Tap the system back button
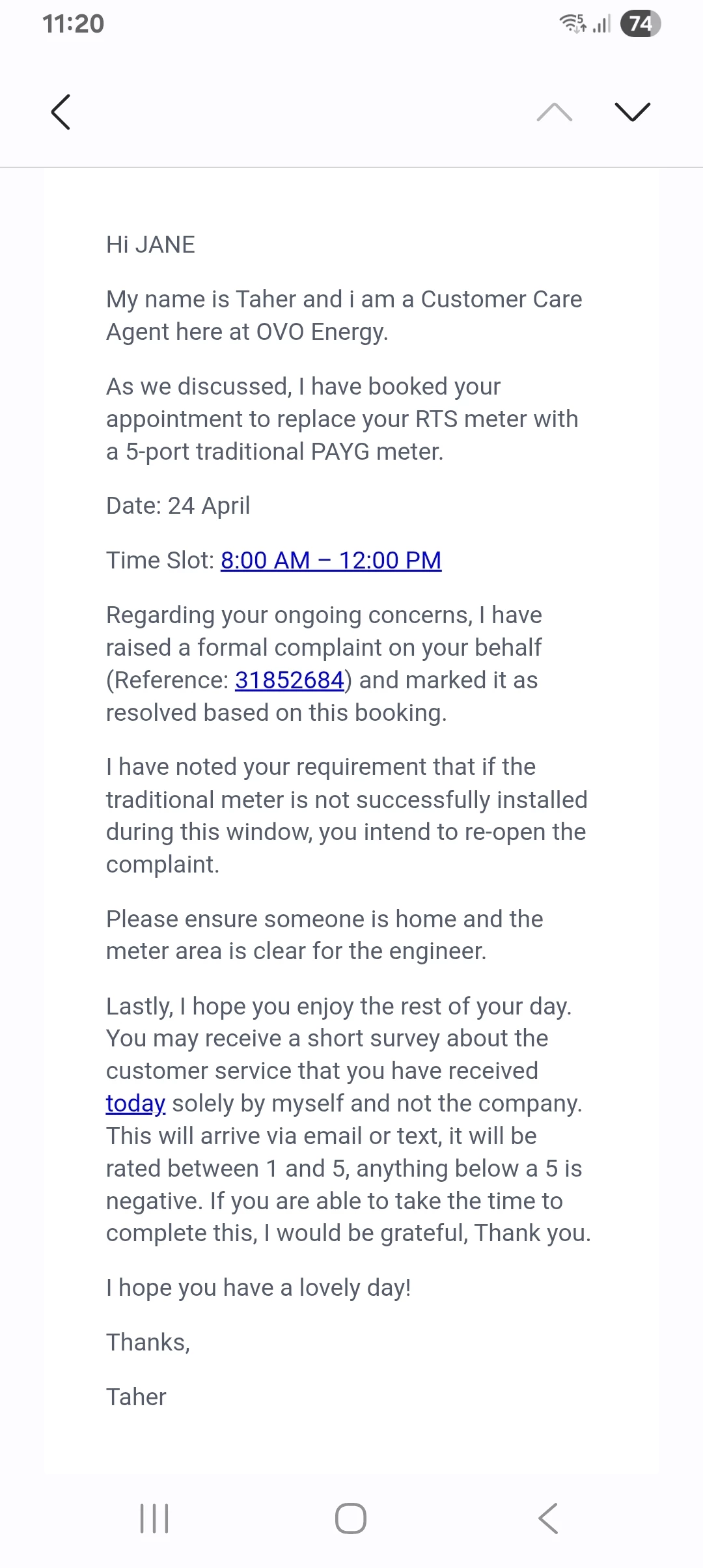 [x=548, y=1519]
